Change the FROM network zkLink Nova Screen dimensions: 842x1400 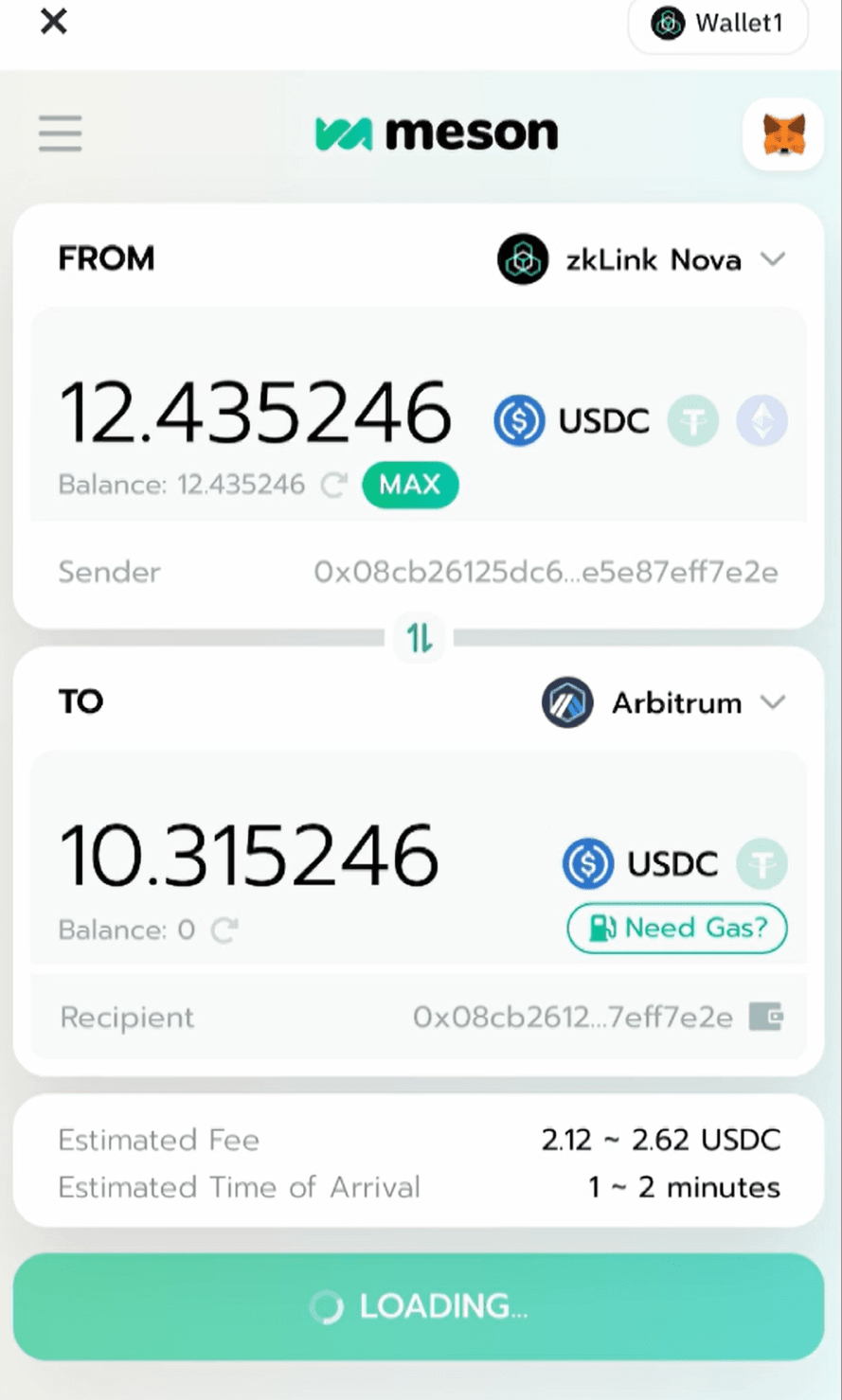(641, 259)
